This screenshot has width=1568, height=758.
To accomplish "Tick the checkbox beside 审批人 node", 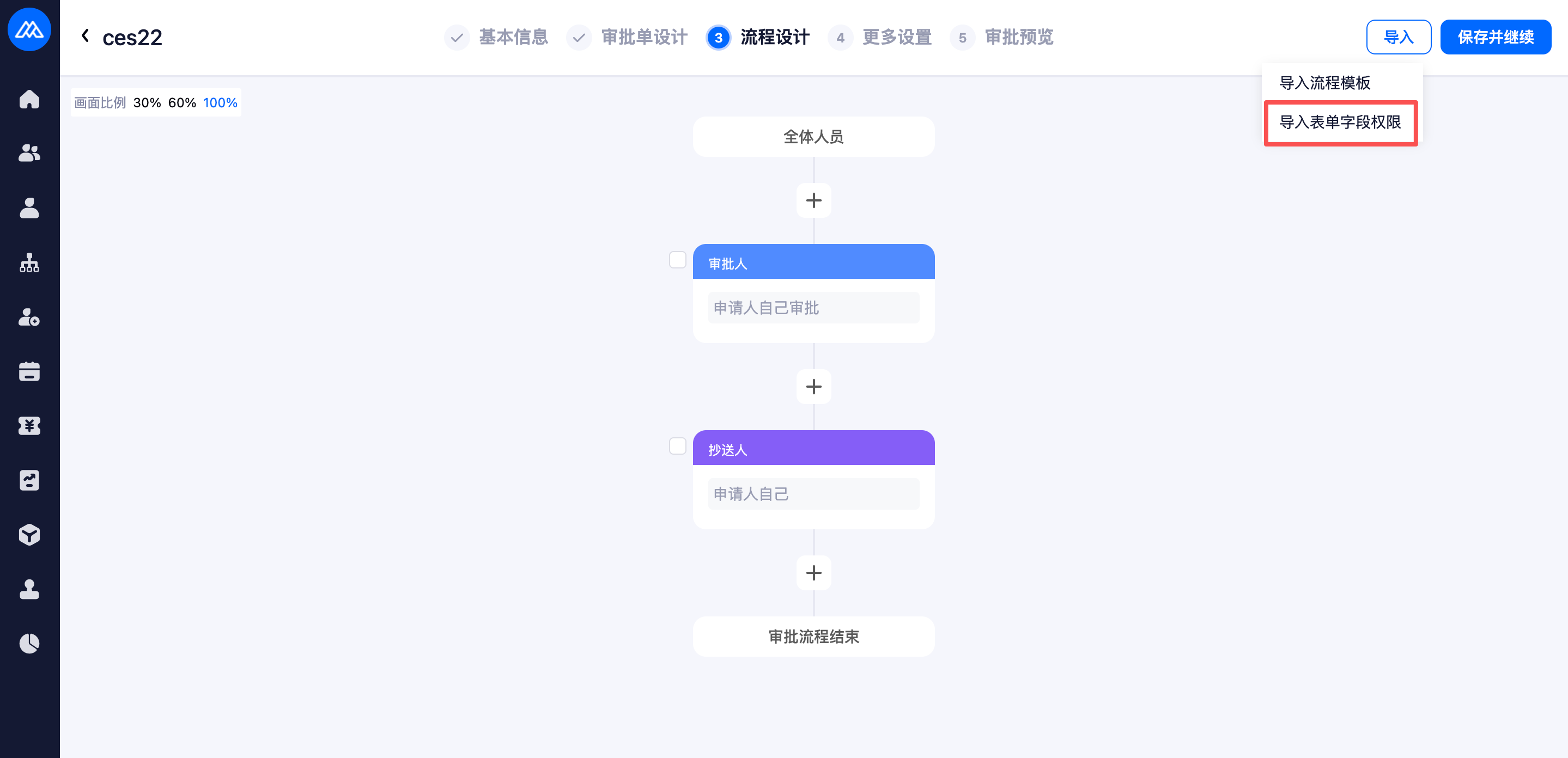I will click(677, 260).
